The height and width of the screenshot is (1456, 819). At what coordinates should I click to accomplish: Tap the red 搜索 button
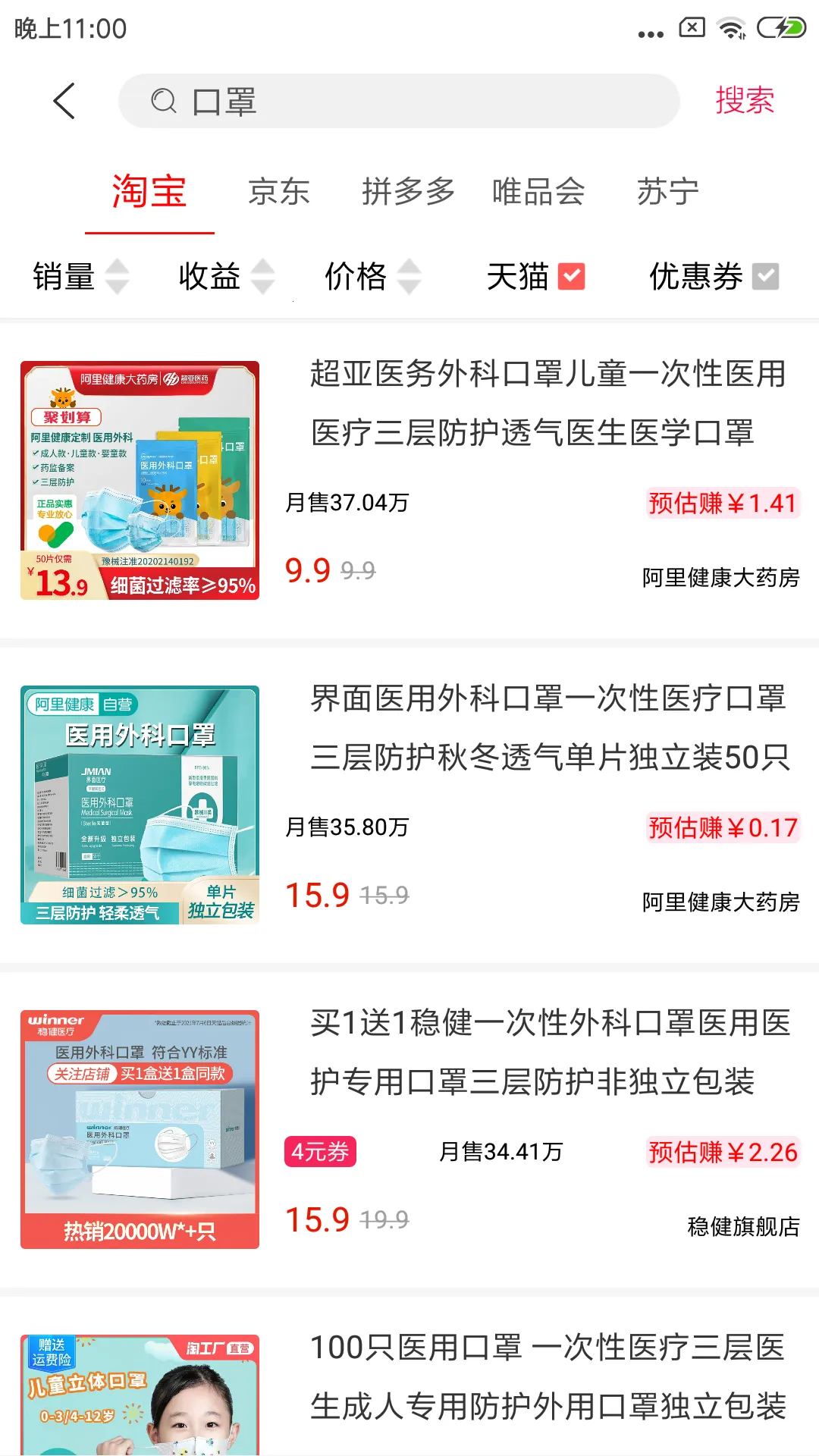pyautogui.click(x=744, y=101)
